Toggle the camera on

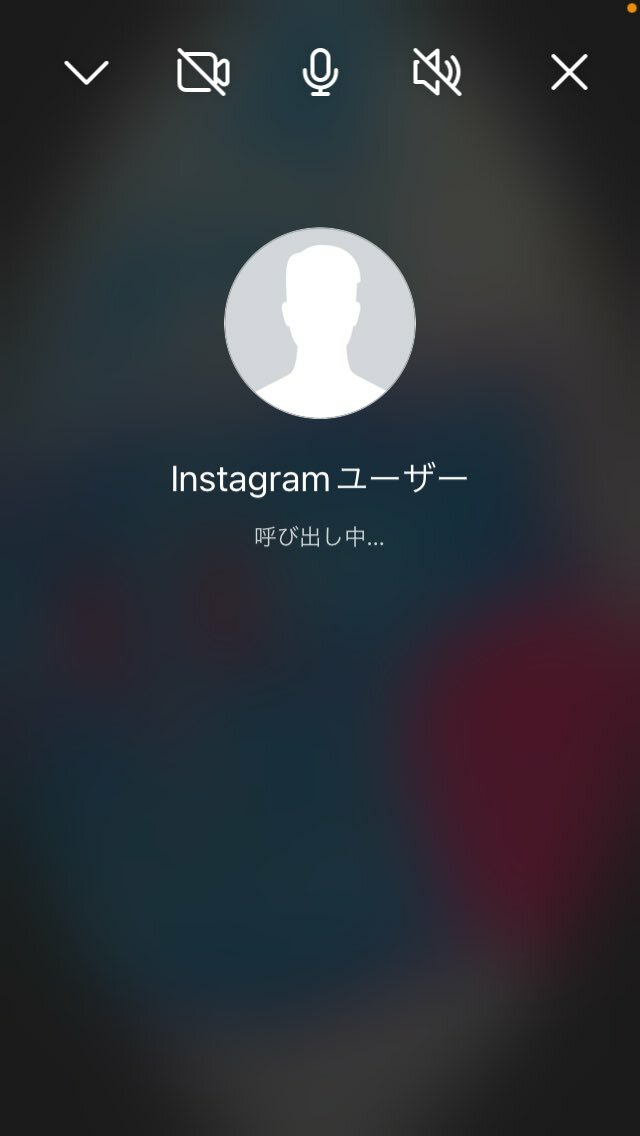click(x=203, y=72)
